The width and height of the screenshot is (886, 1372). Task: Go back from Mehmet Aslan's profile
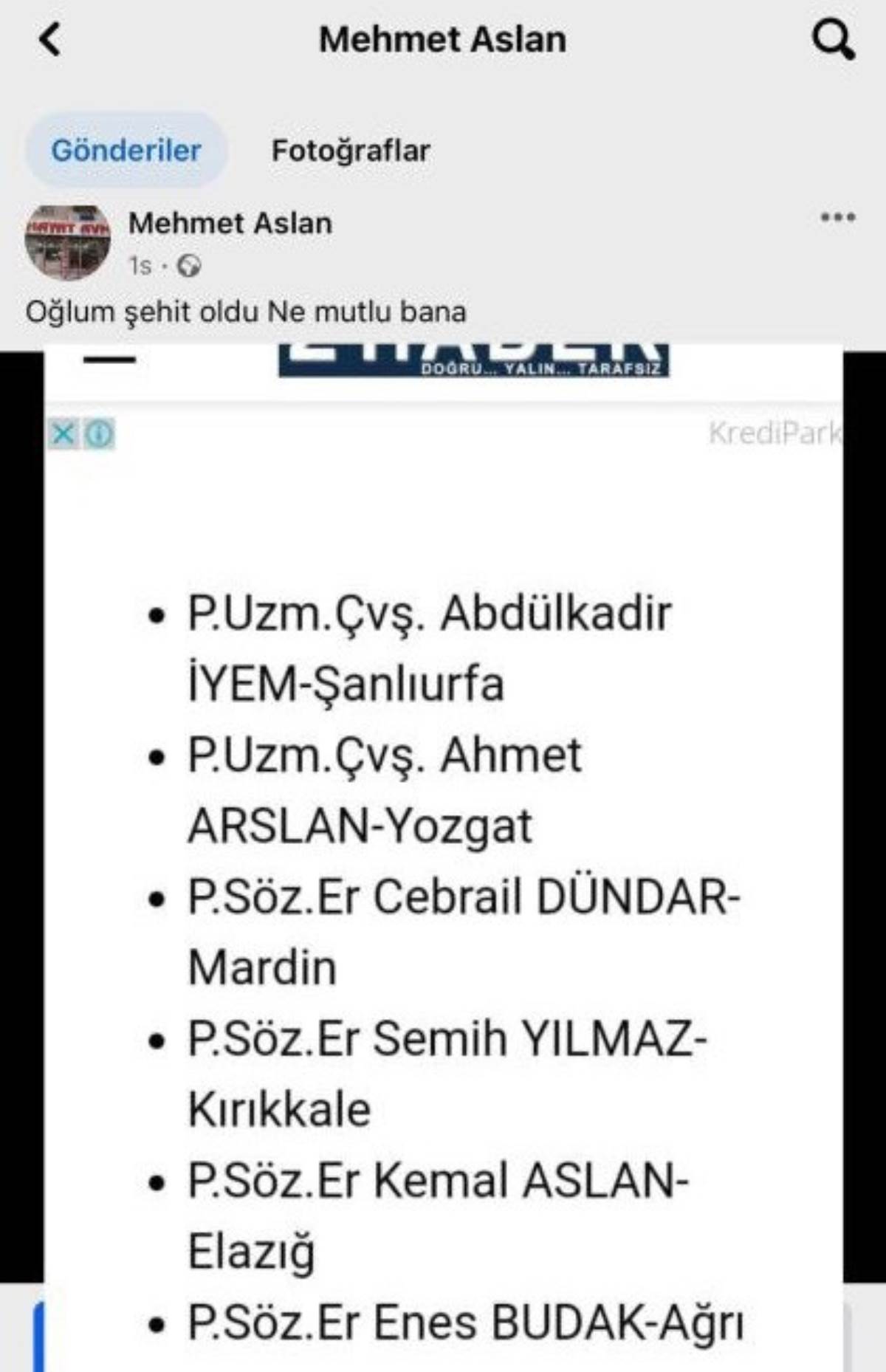[49, 40]
